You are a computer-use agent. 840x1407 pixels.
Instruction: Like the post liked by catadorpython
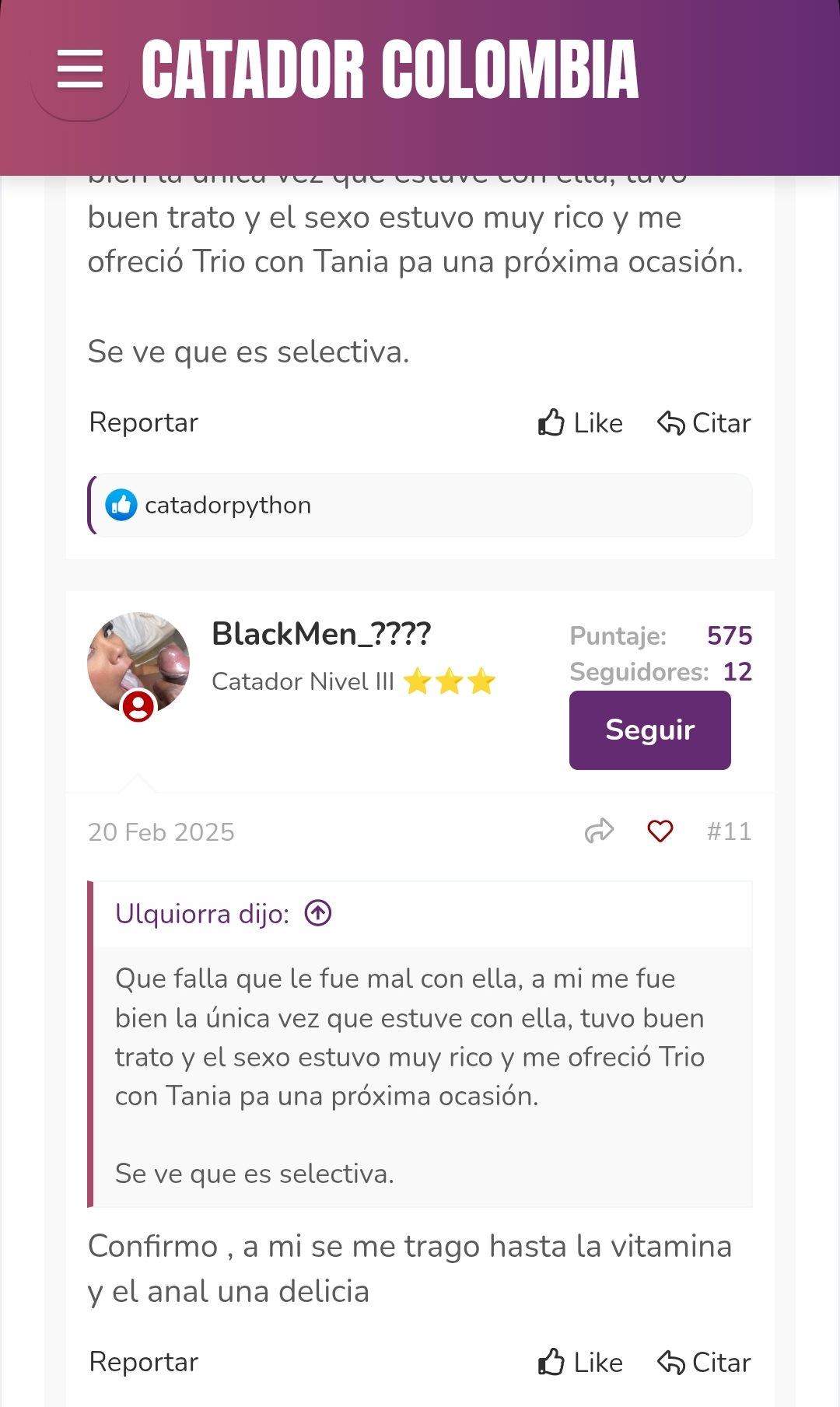pyautogui.click(x=580, y=423)
